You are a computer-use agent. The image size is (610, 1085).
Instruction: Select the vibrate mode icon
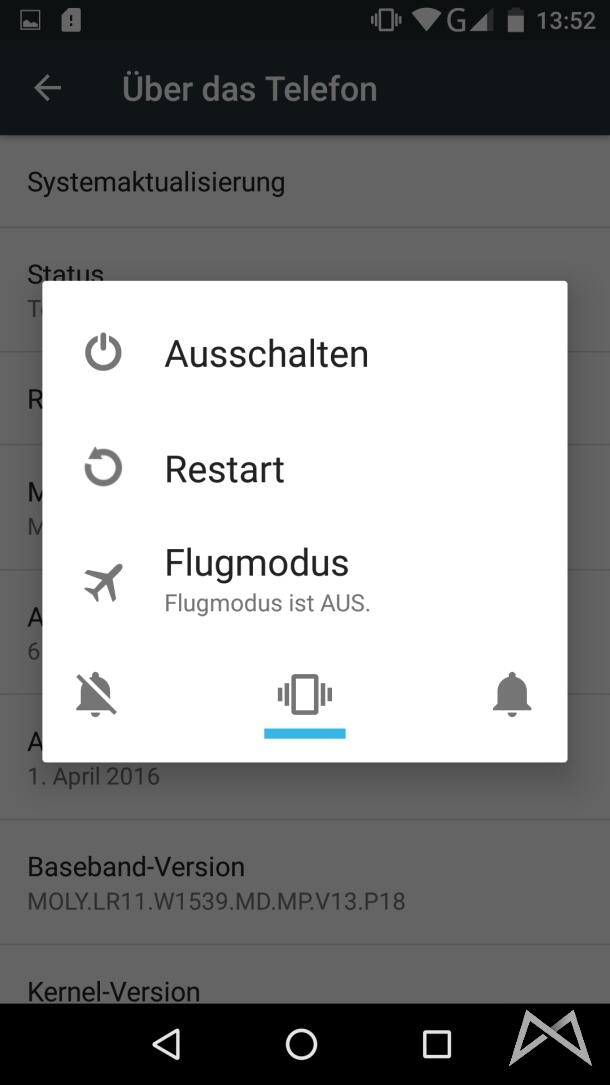[305, 694]
